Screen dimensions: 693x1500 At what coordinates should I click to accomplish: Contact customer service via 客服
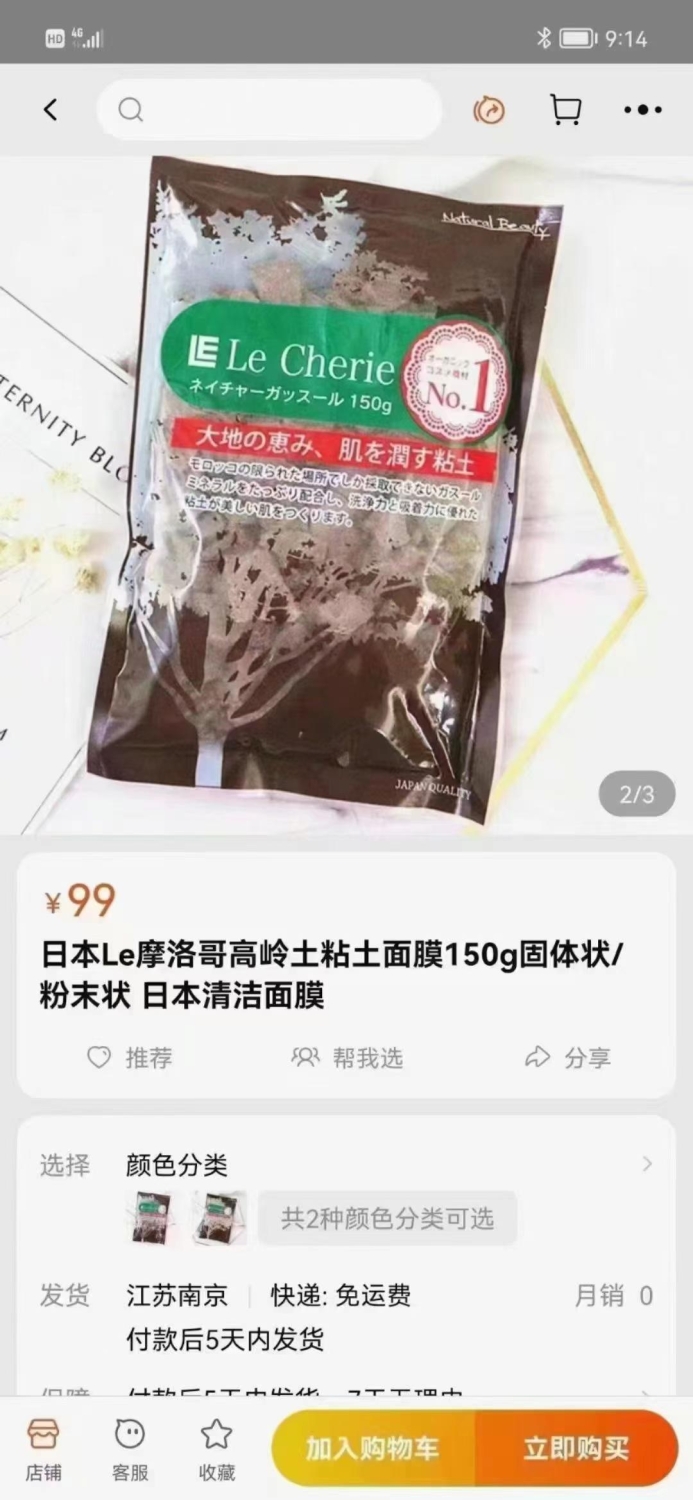[x=130, y=1448]
